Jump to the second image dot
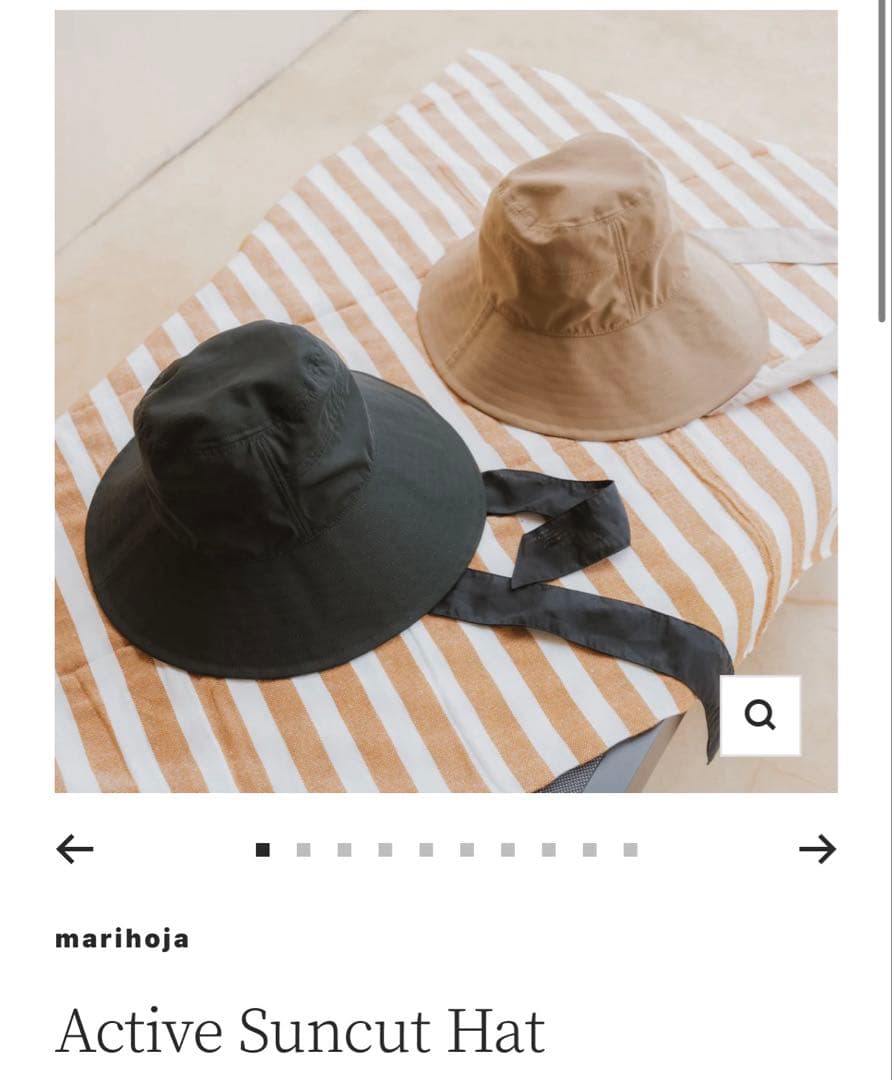 pyautogui.click(x=304, y=850)
